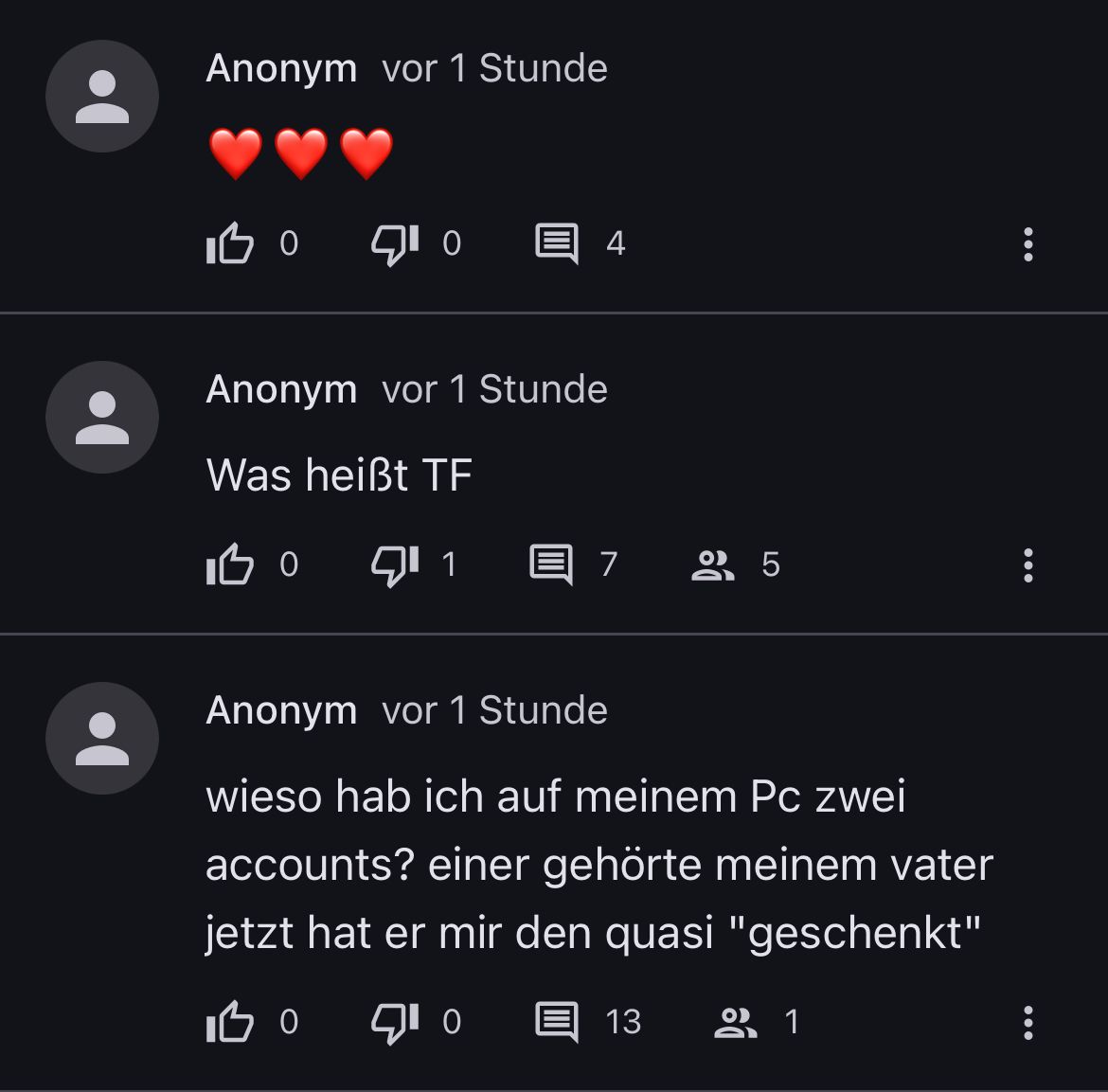This screenshot has width=1108, height=1092.
Task: Show participants on 'Was heißt TF' comment
Action: pos(713,565)
